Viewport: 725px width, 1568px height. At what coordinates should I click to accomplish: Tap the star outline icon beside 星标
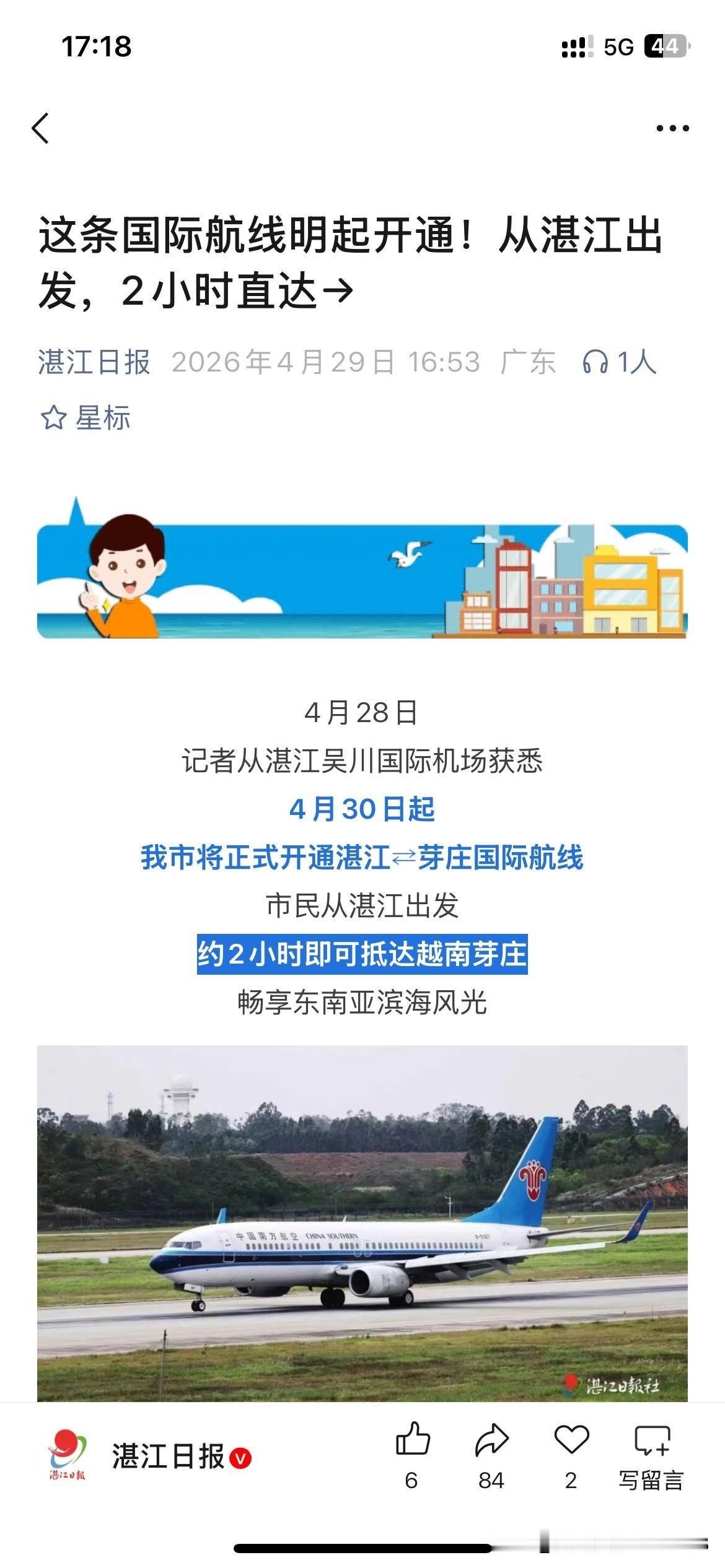click(x=55, y=417)
